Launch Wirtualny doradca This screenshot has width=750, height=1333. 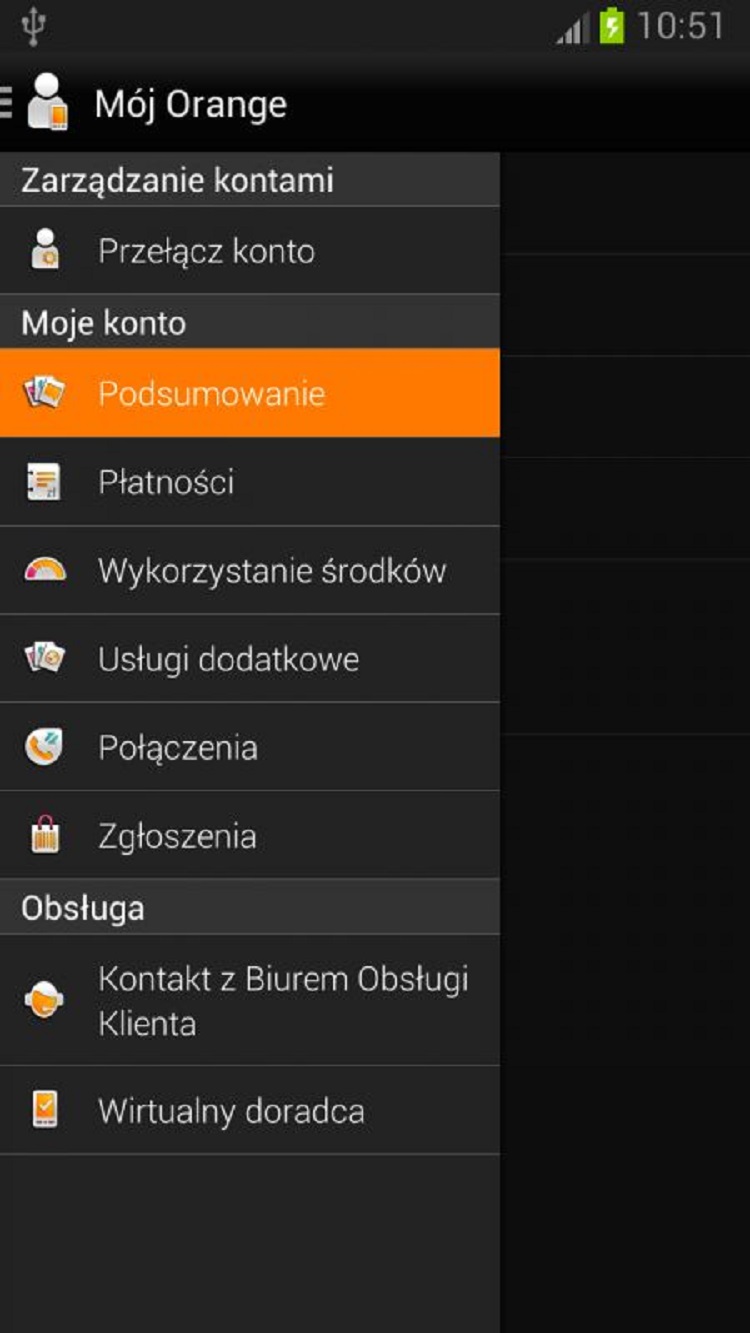(x=250, y=1110)
